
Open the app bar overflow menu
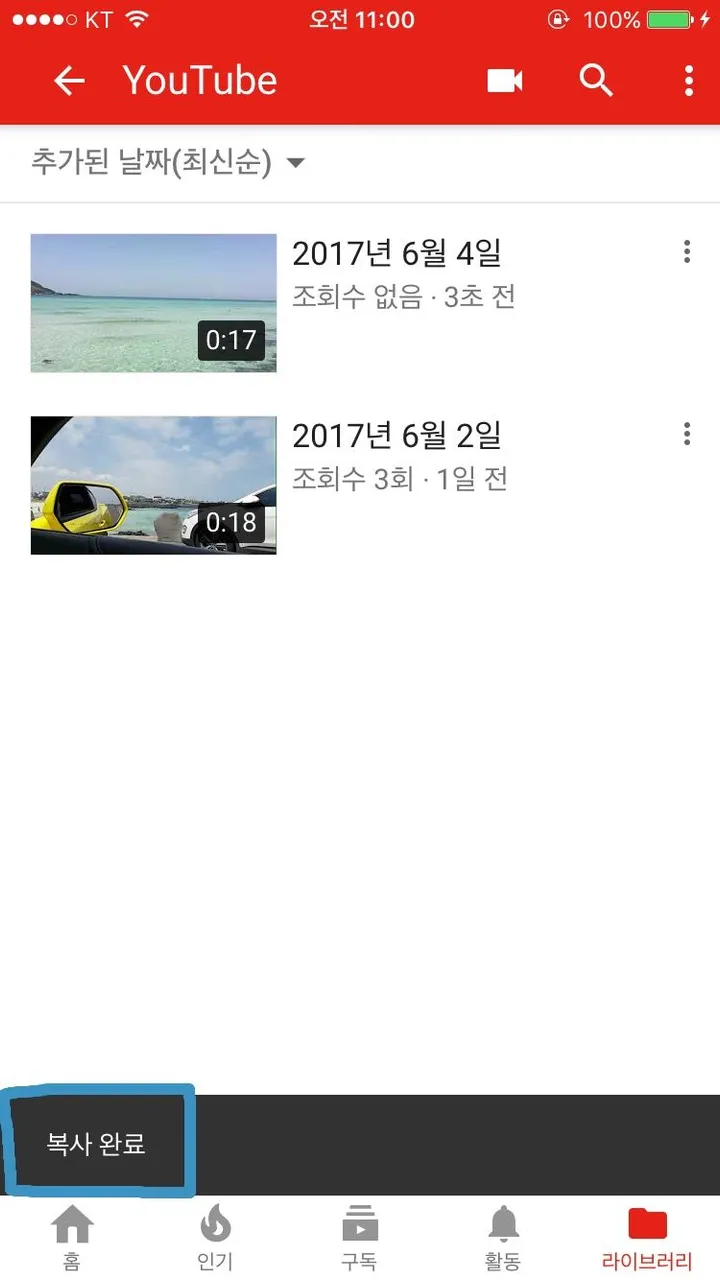689,81
